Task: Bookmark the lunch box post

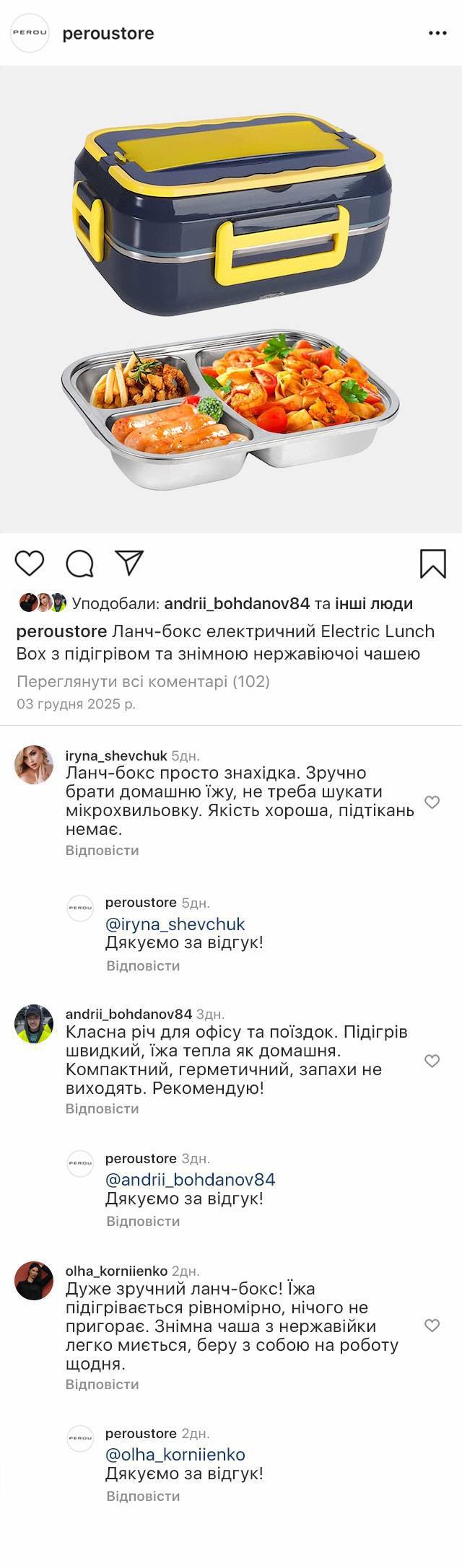Action: pyautogui.click(x=433, y=564)
